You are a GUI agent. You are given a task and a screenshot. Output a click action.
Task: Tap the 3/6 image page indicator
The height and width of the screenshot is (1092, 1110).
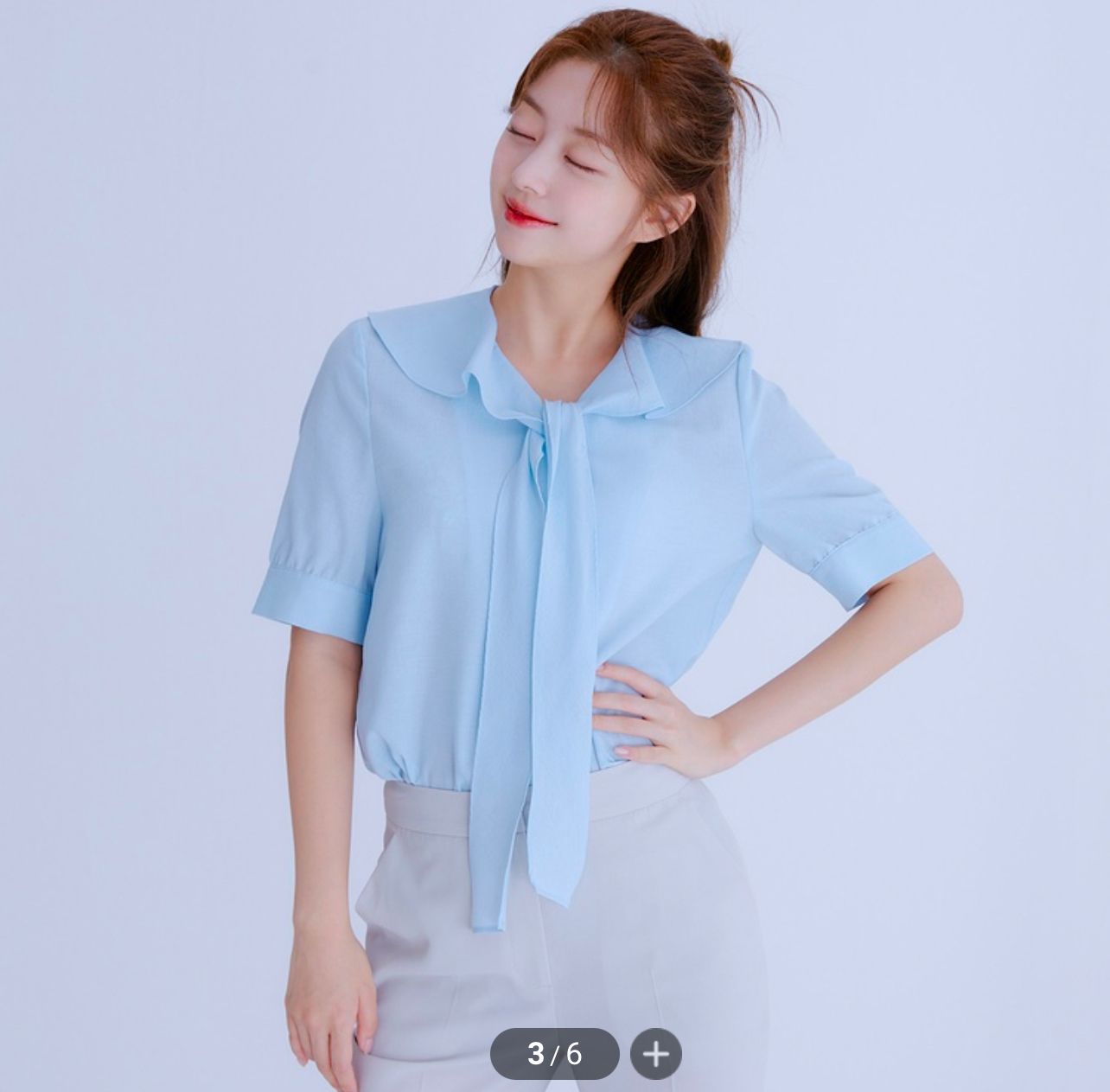pos(554,1054)
